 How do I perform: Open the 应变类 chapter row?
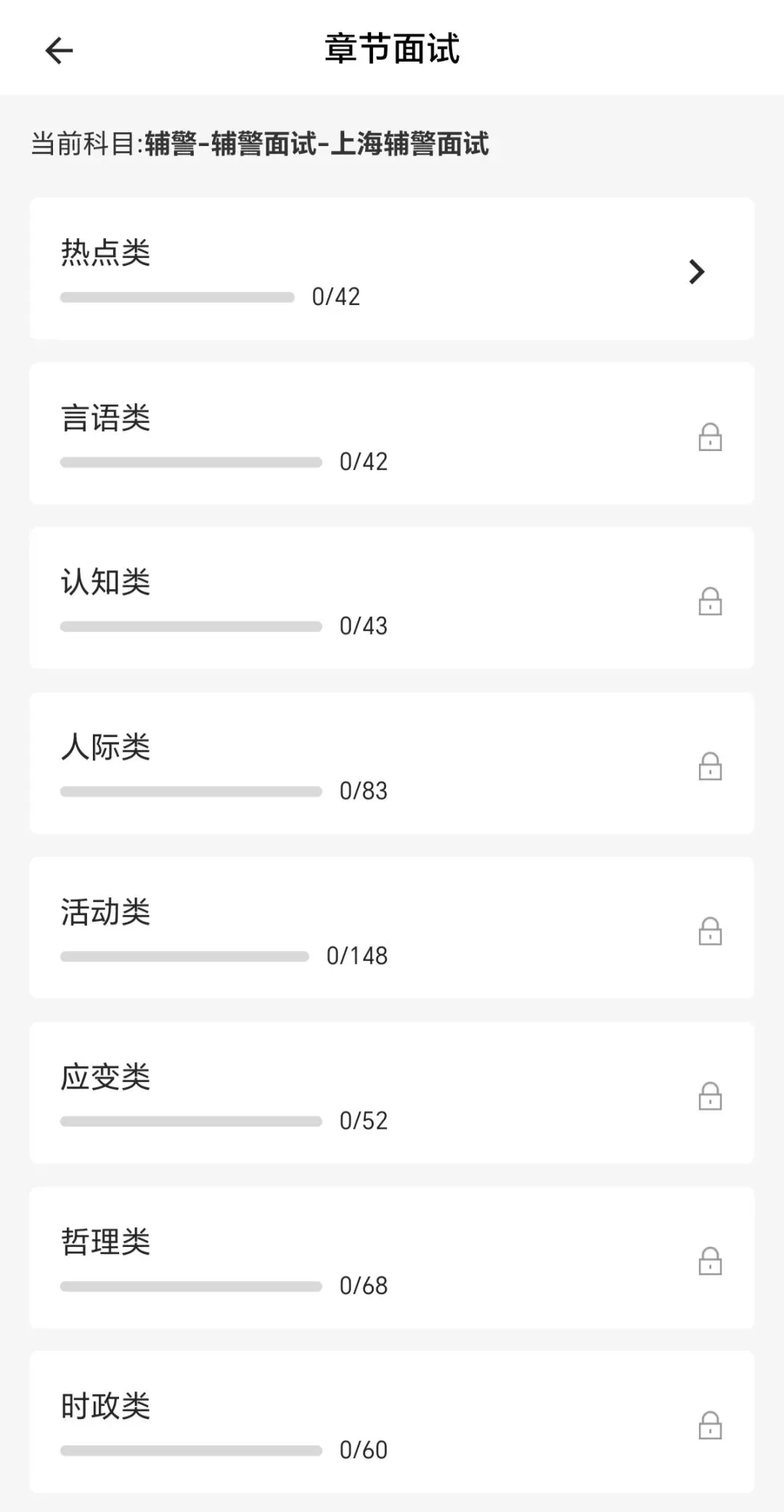click(x=392, y=1093)
